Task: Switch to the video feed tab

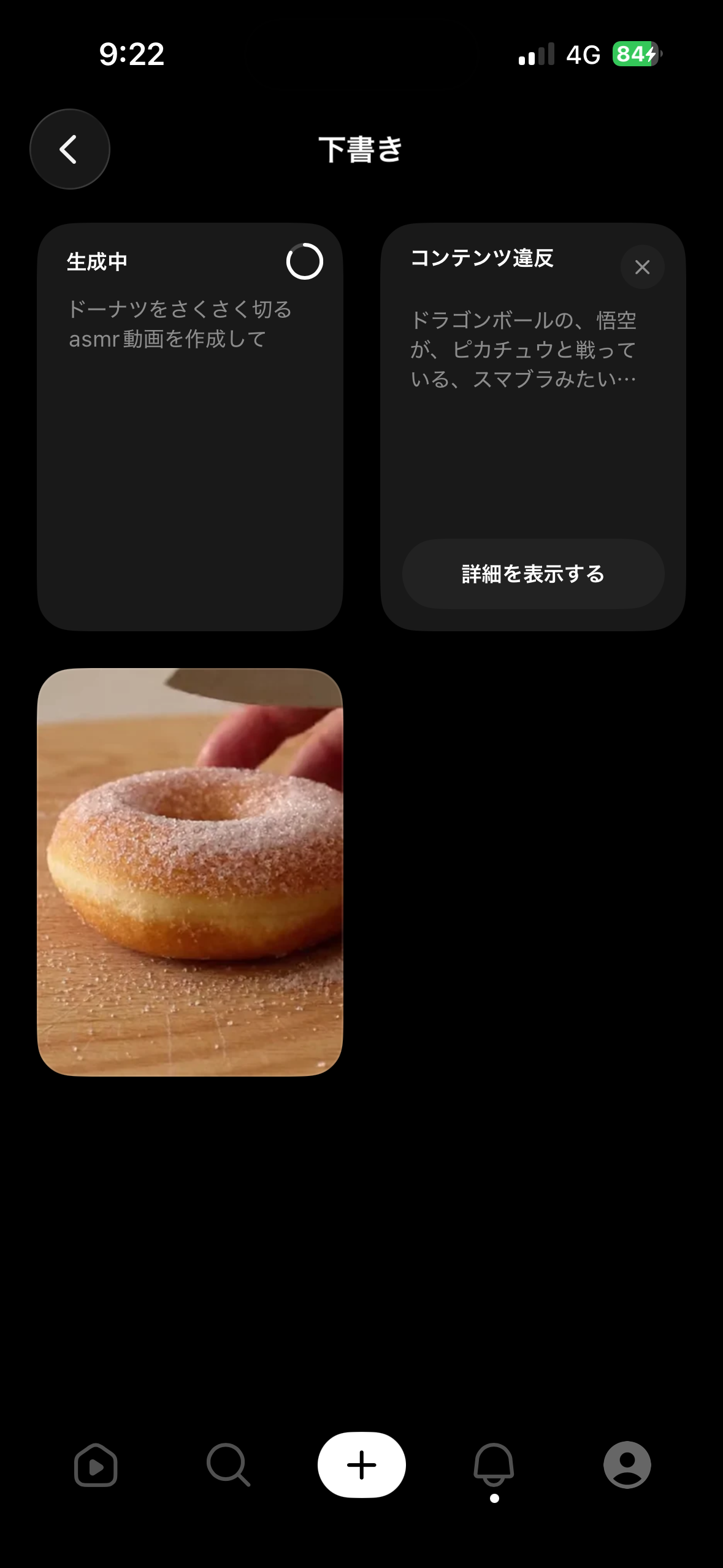Action: [96, 1465]
